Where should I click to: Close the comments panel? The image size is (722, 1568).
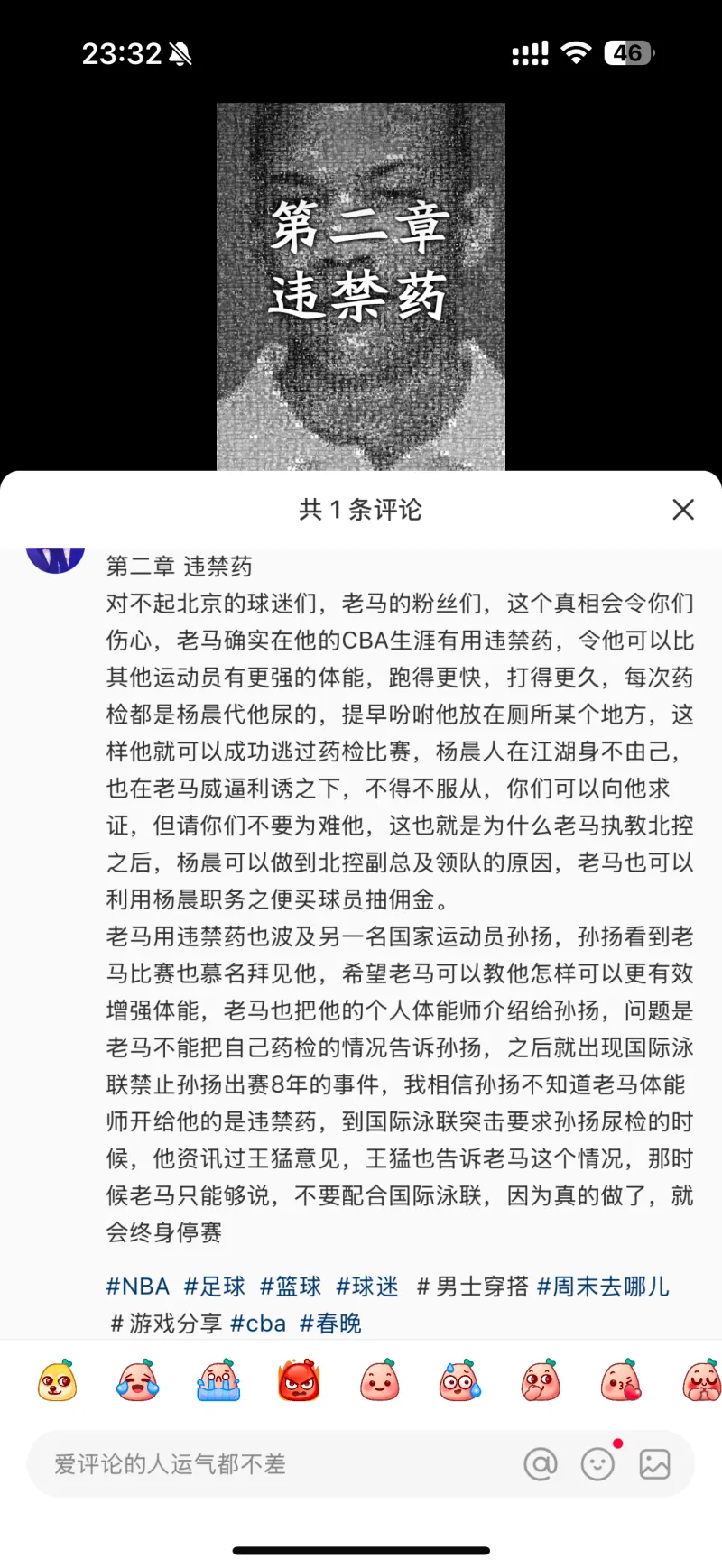tap(683, 510)
